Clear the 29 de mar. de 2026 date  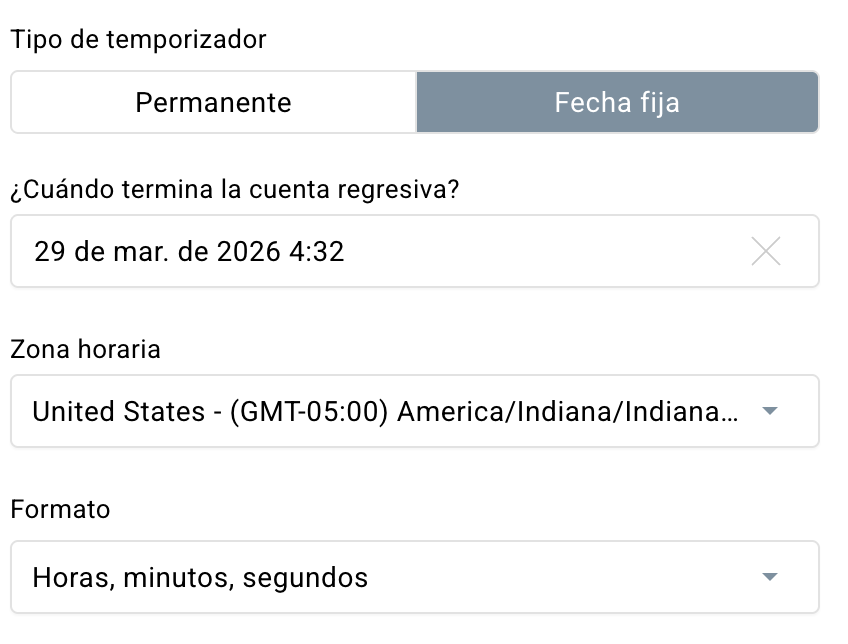tap(766, 252)
